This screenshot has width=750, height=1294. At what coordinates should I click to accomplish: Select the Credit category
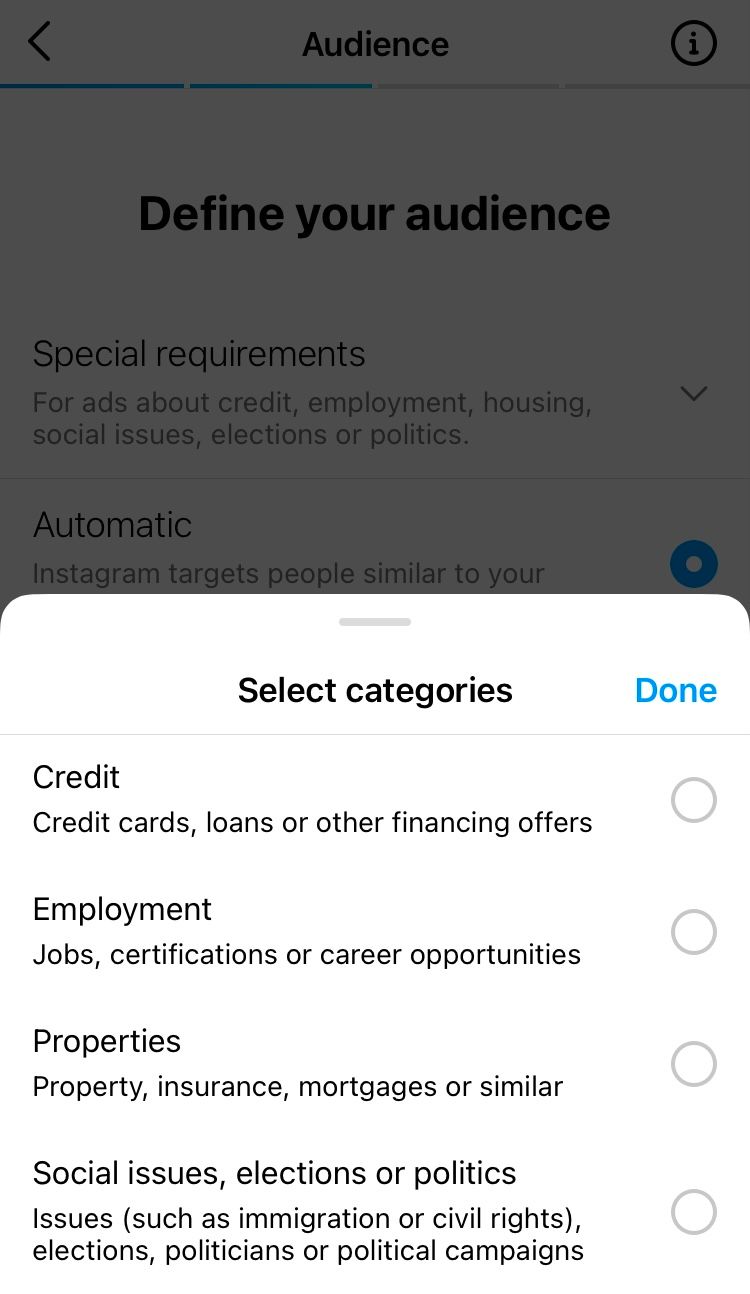(375, 800)
